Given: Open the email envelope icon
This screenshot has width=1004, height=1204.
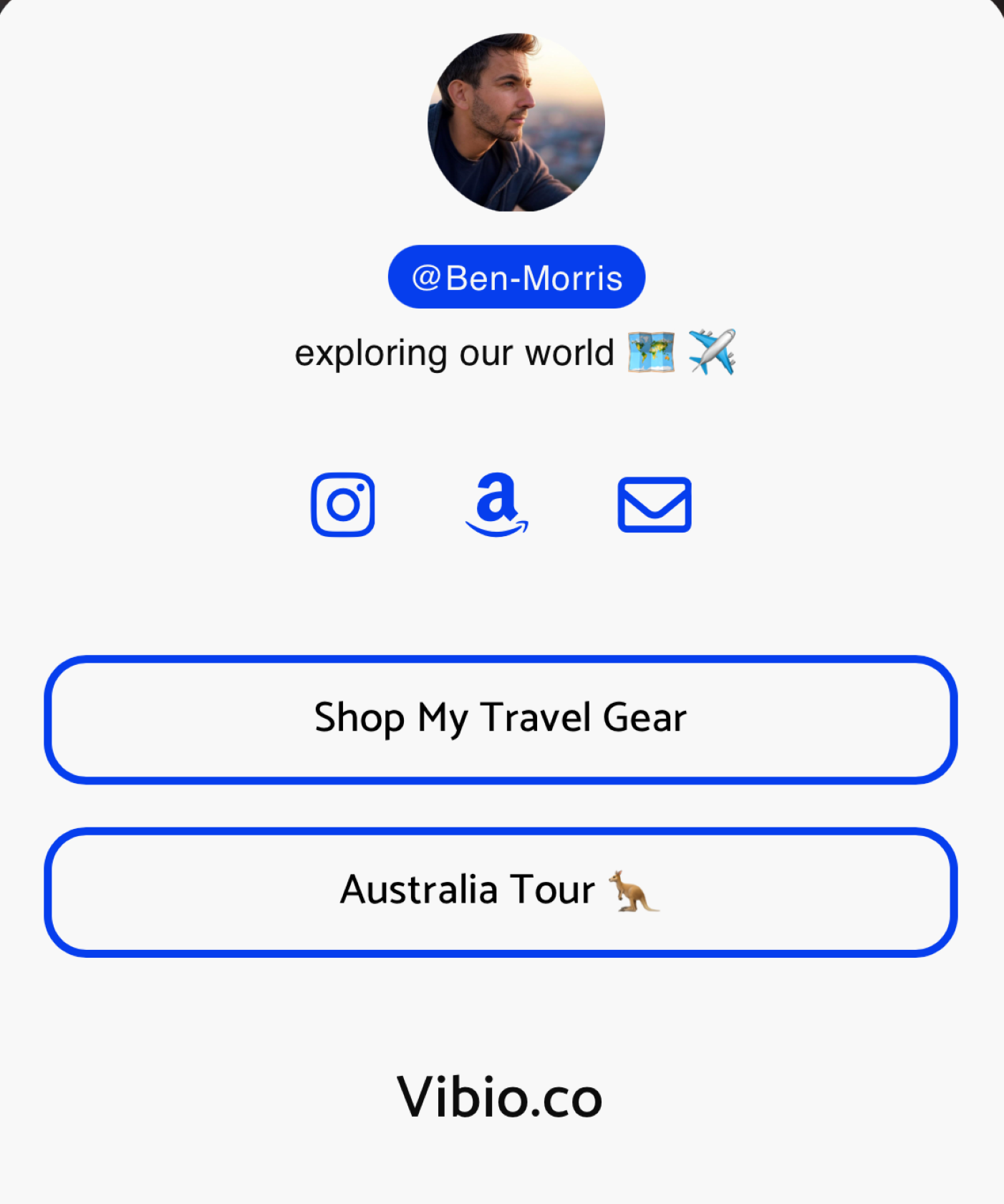Looking at the screenshot, I should (654, 505).
